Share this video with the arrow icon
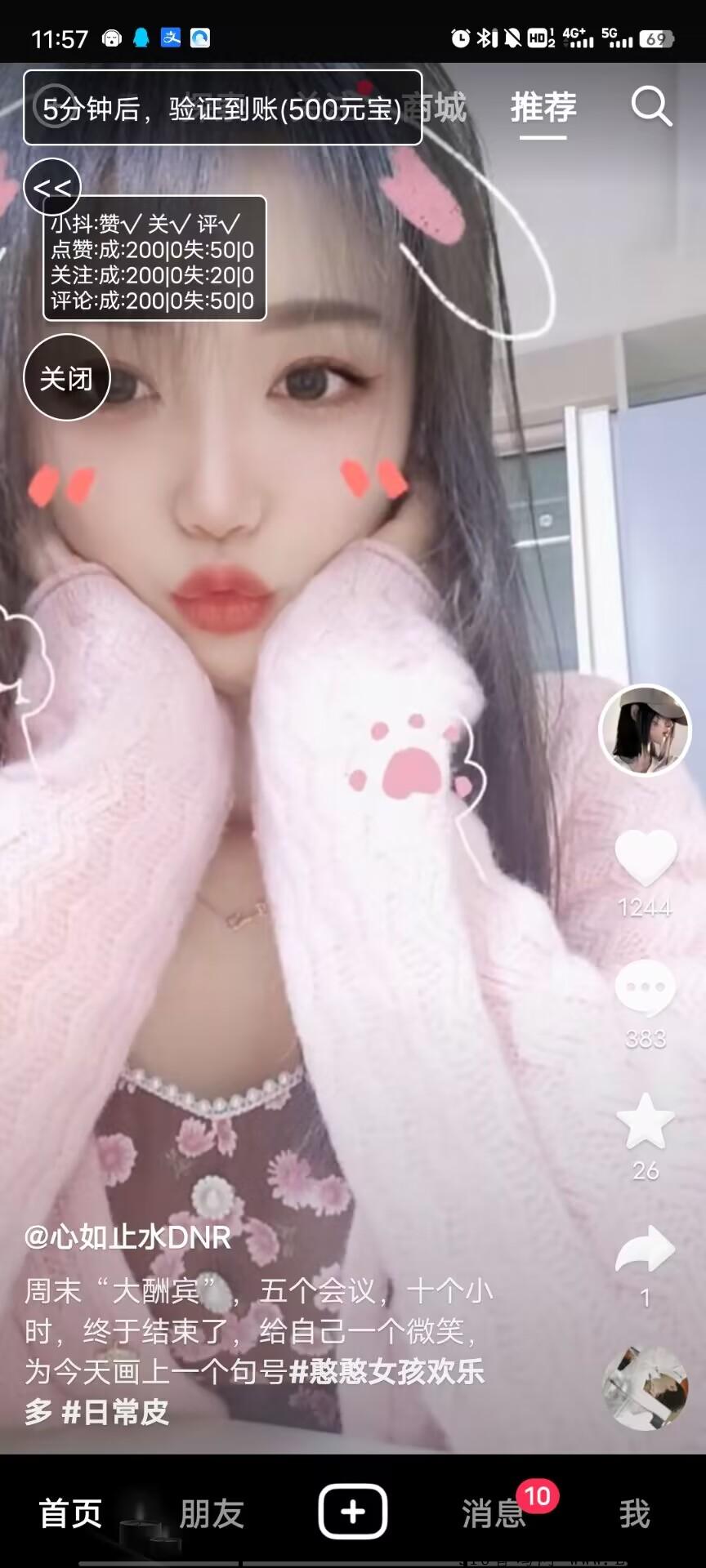This screenshot has width=706, height=1568. click(x=646, y=1250)
